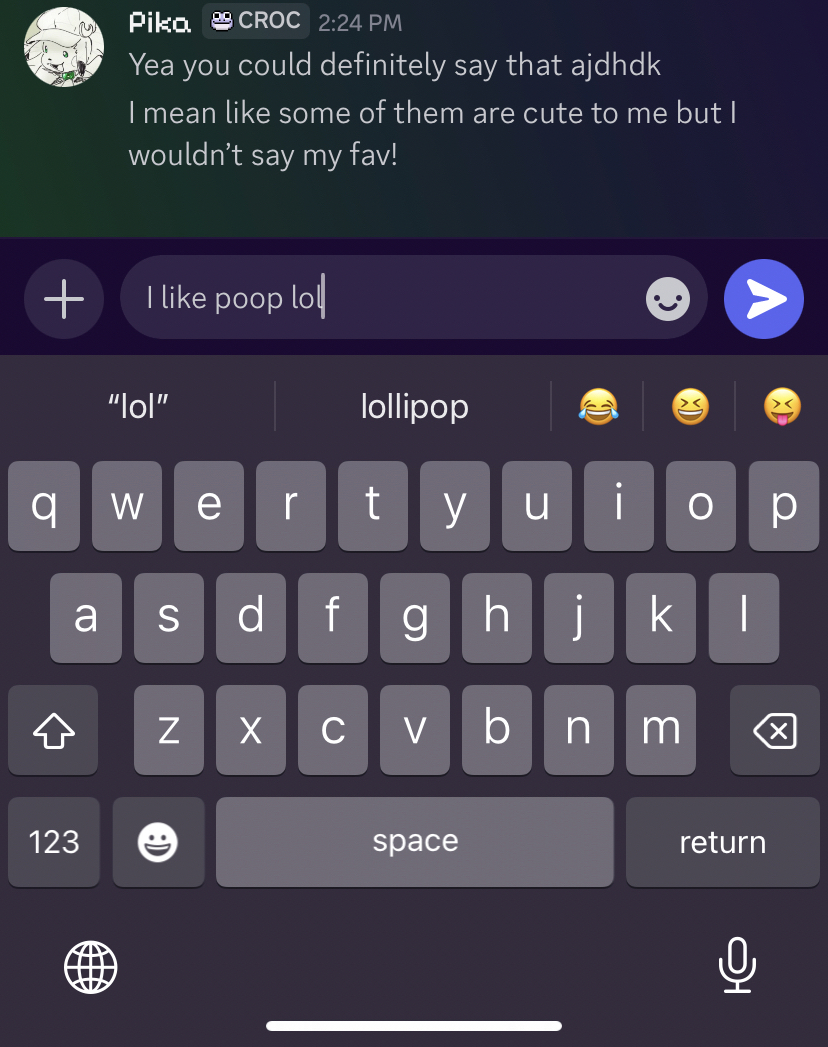This screenshot has height=1047, width=828.
Task: Open the CROC server tag badge
Action: coord(256,20)
